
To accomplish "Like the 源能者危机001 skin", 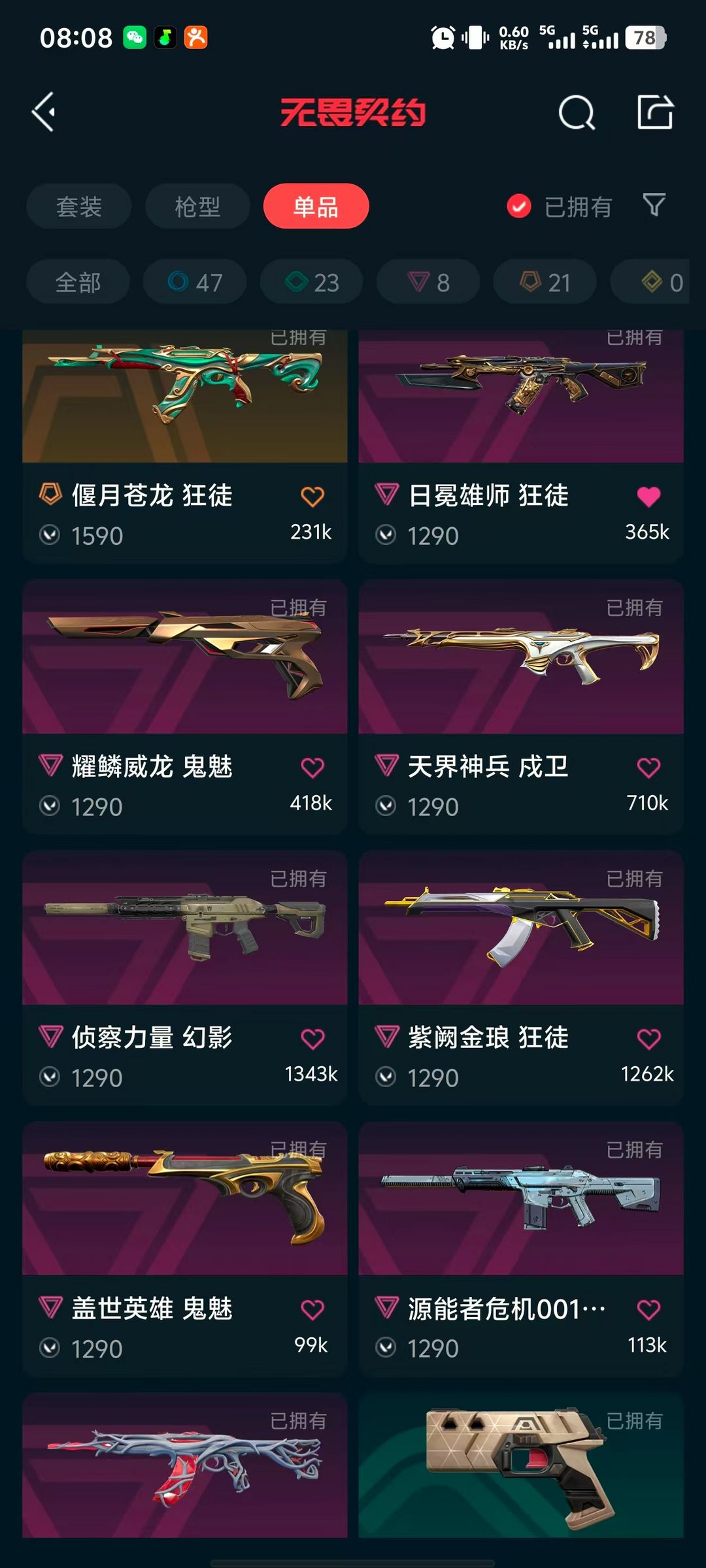I will pos(648,1310).
